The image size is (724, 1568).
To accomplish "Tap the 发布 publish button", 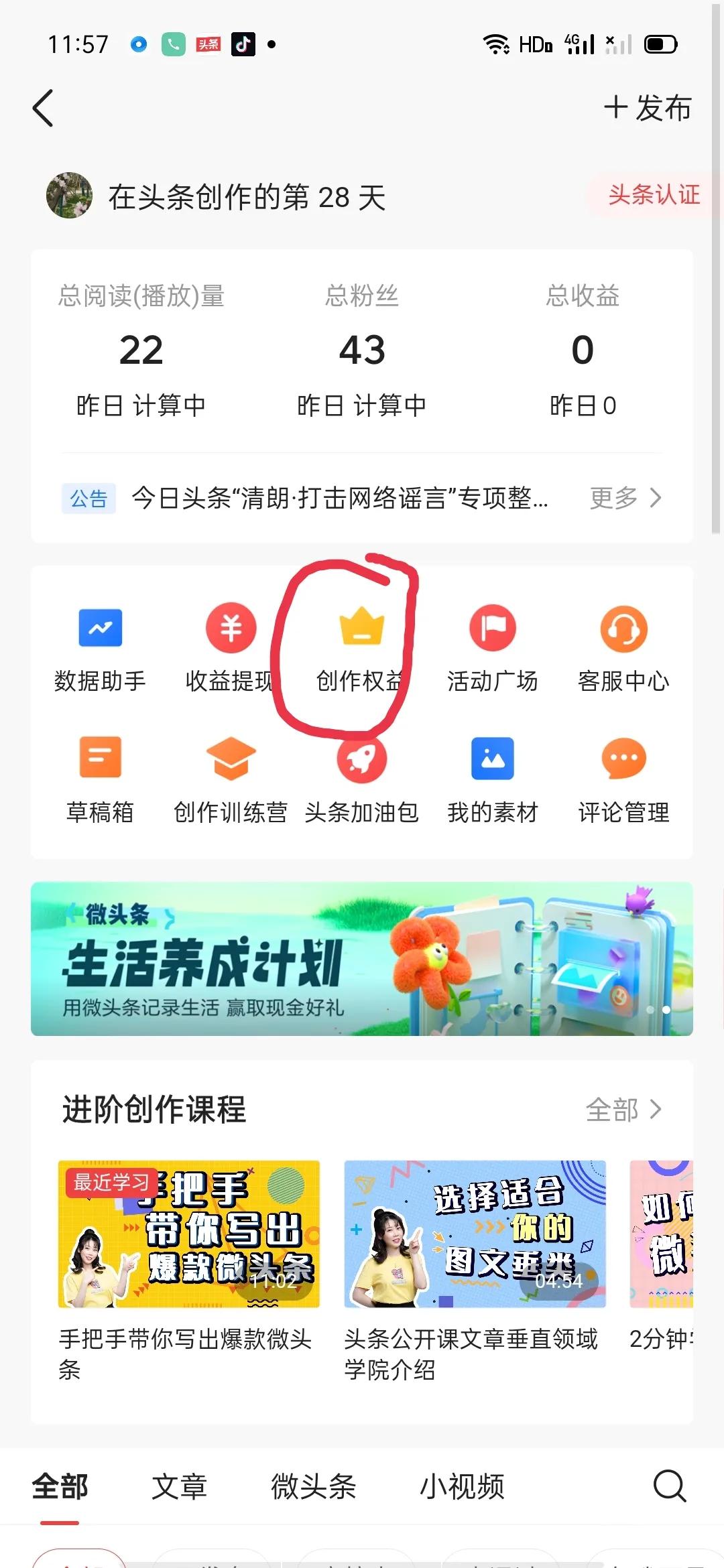I will pos(647,109).
